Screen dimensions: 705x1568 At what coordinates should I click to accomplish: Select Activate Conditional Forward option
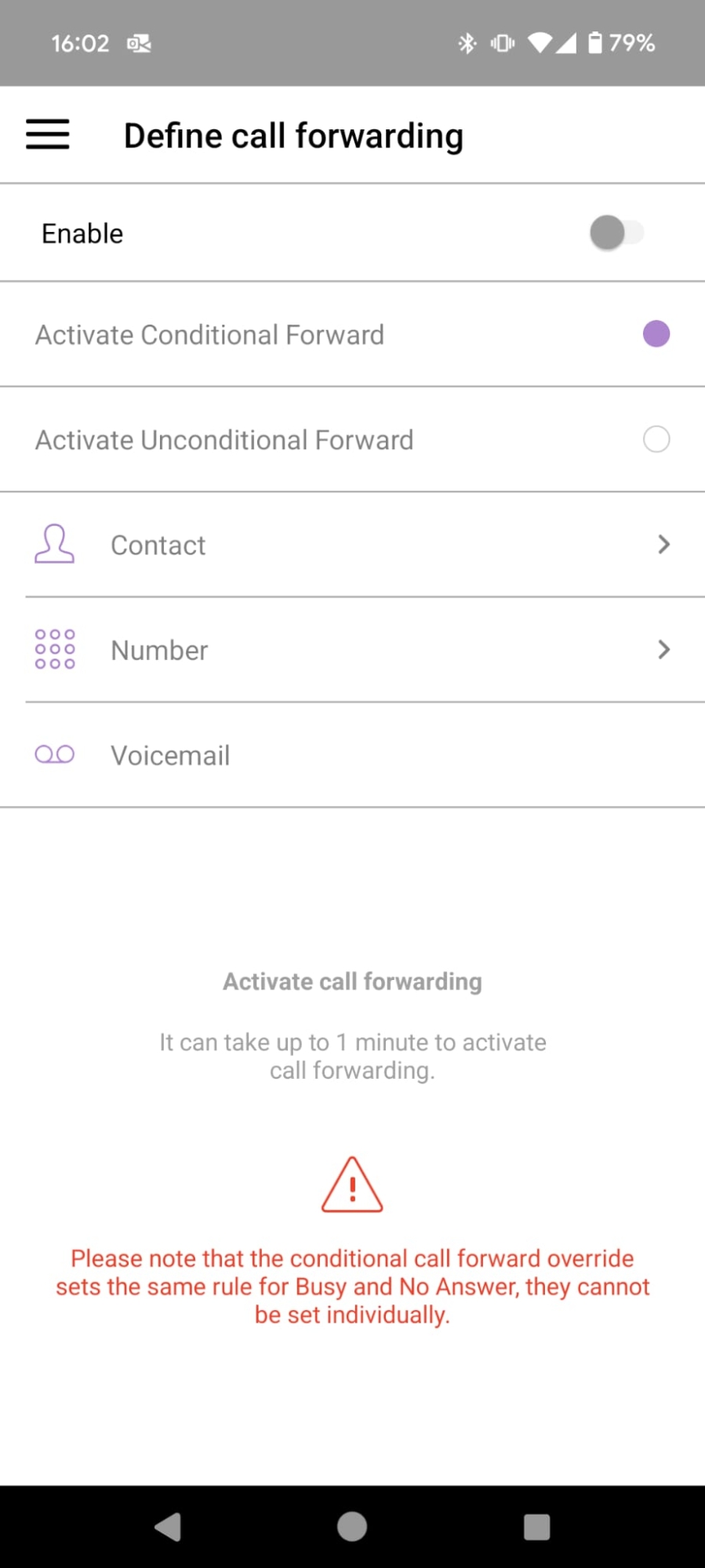pyautogui.click(x=352, y=334)
